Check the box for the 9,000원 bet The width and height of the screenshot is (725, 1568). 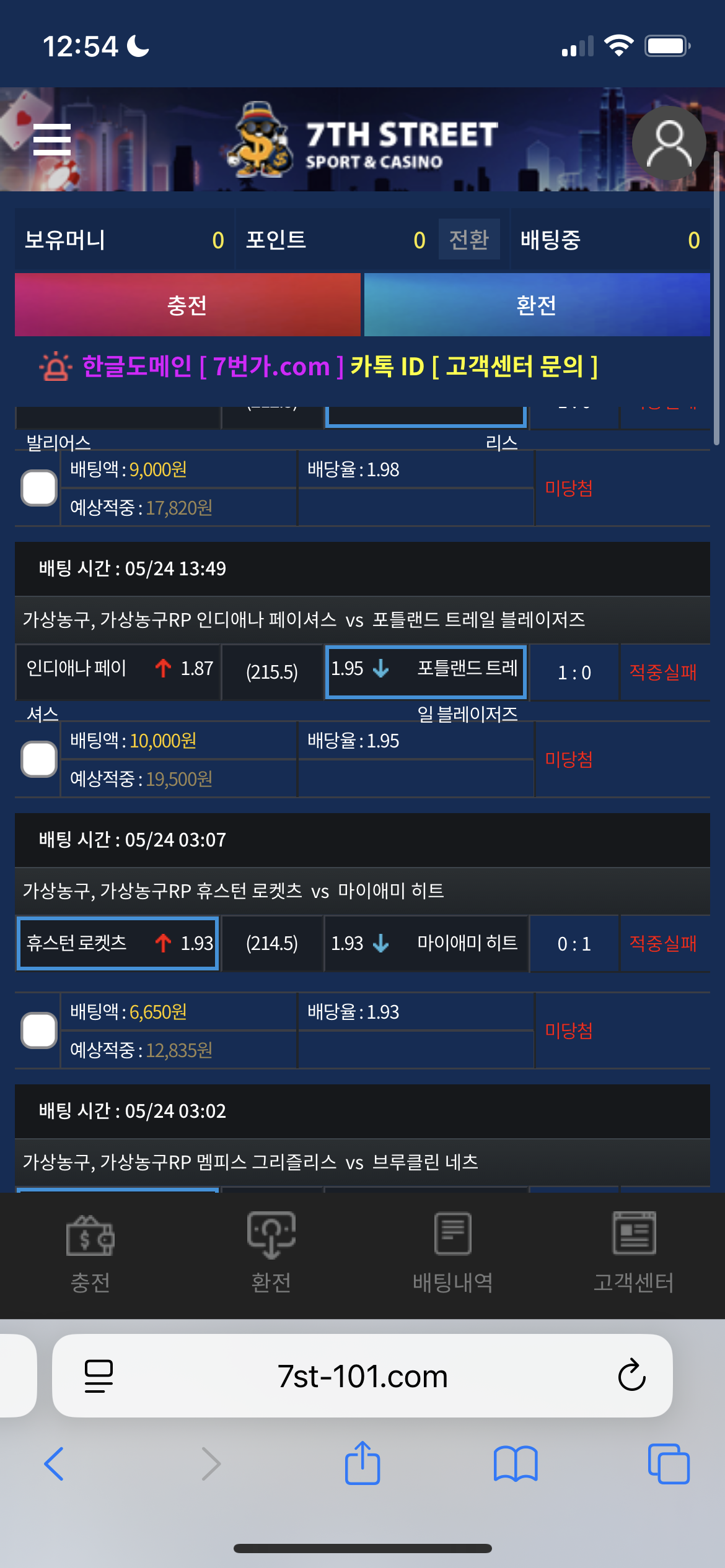39,488
